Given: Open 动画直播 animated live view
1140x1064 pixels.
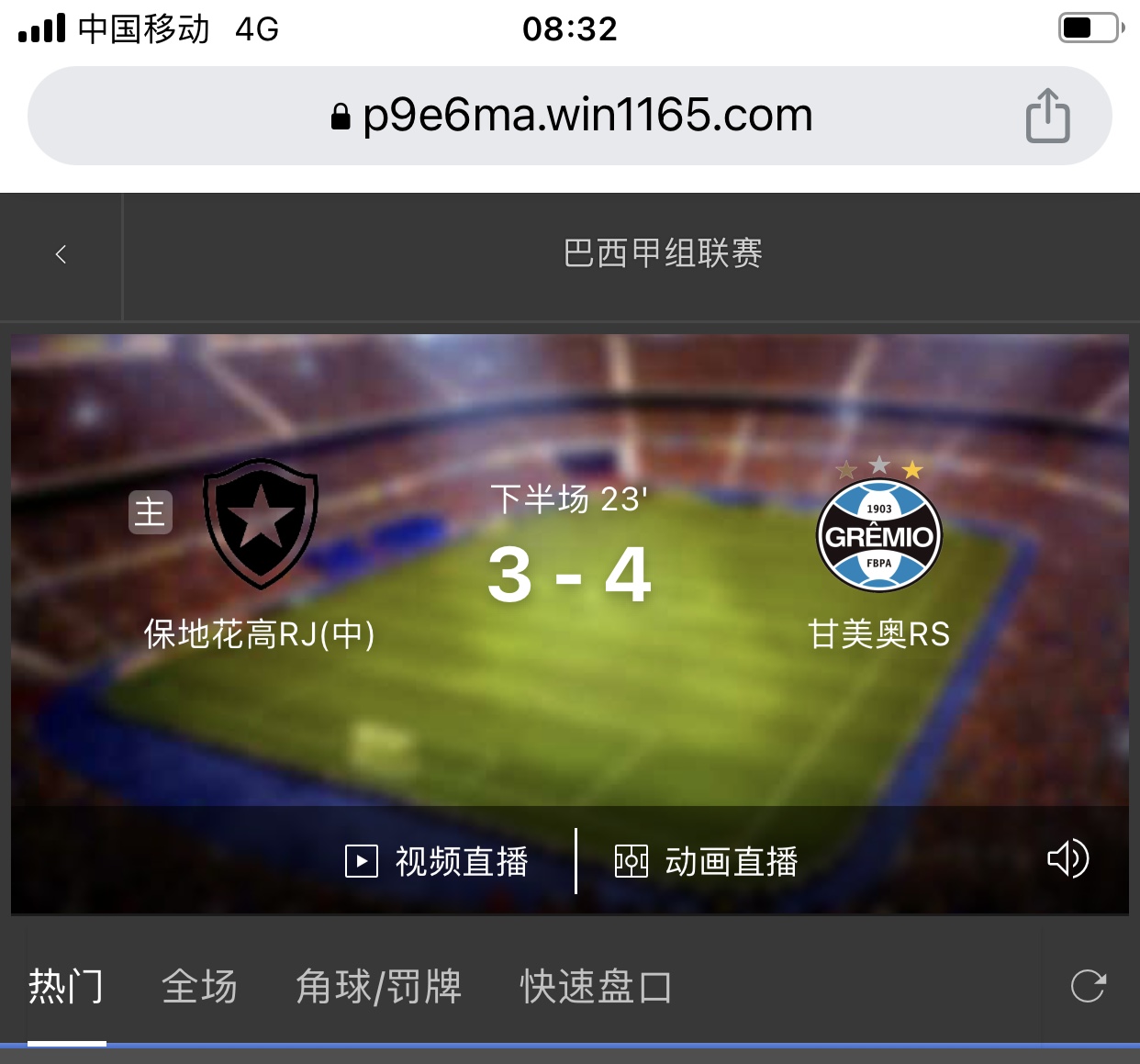Looking at the screenshot, I should pyautogui.click(x=706, y=861).
